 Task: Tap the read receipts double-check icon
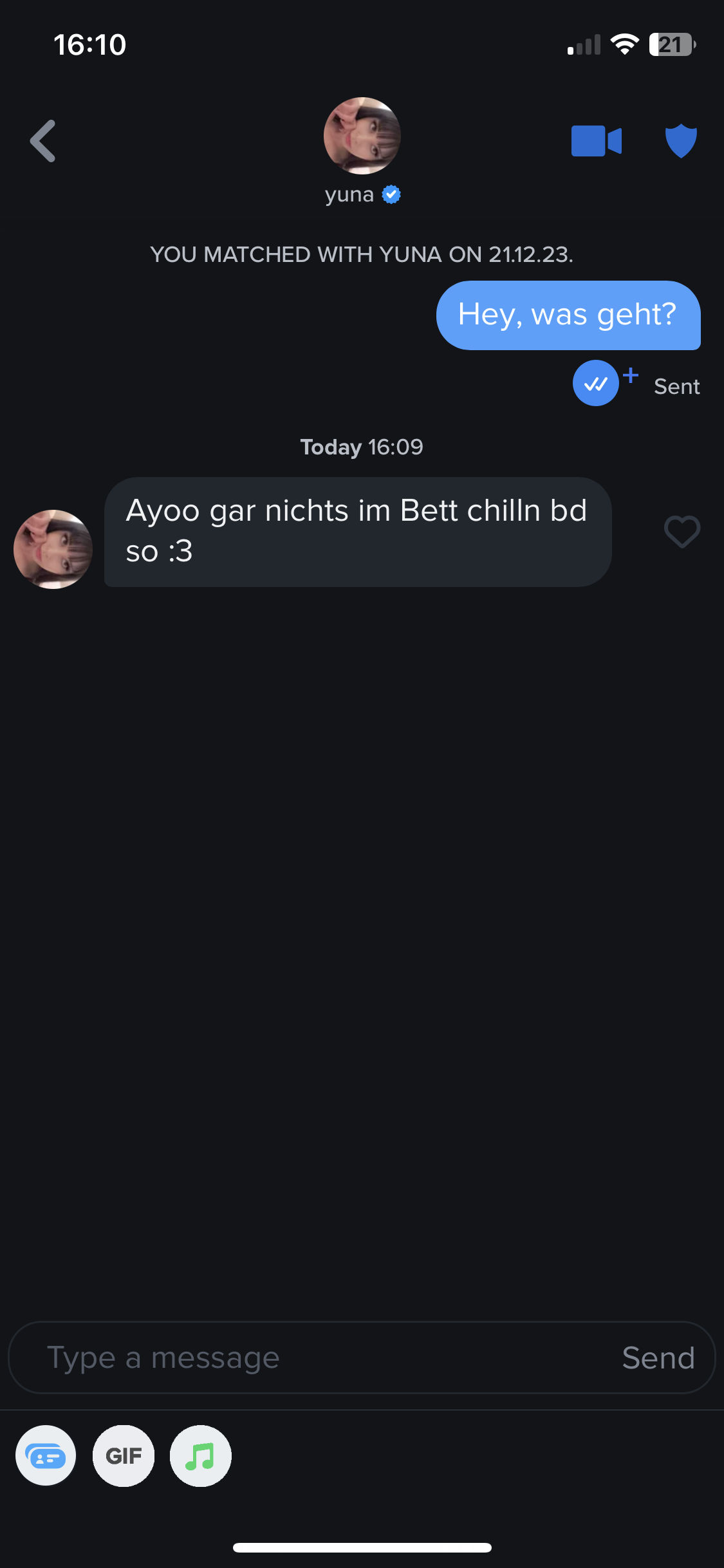point(596,384)
